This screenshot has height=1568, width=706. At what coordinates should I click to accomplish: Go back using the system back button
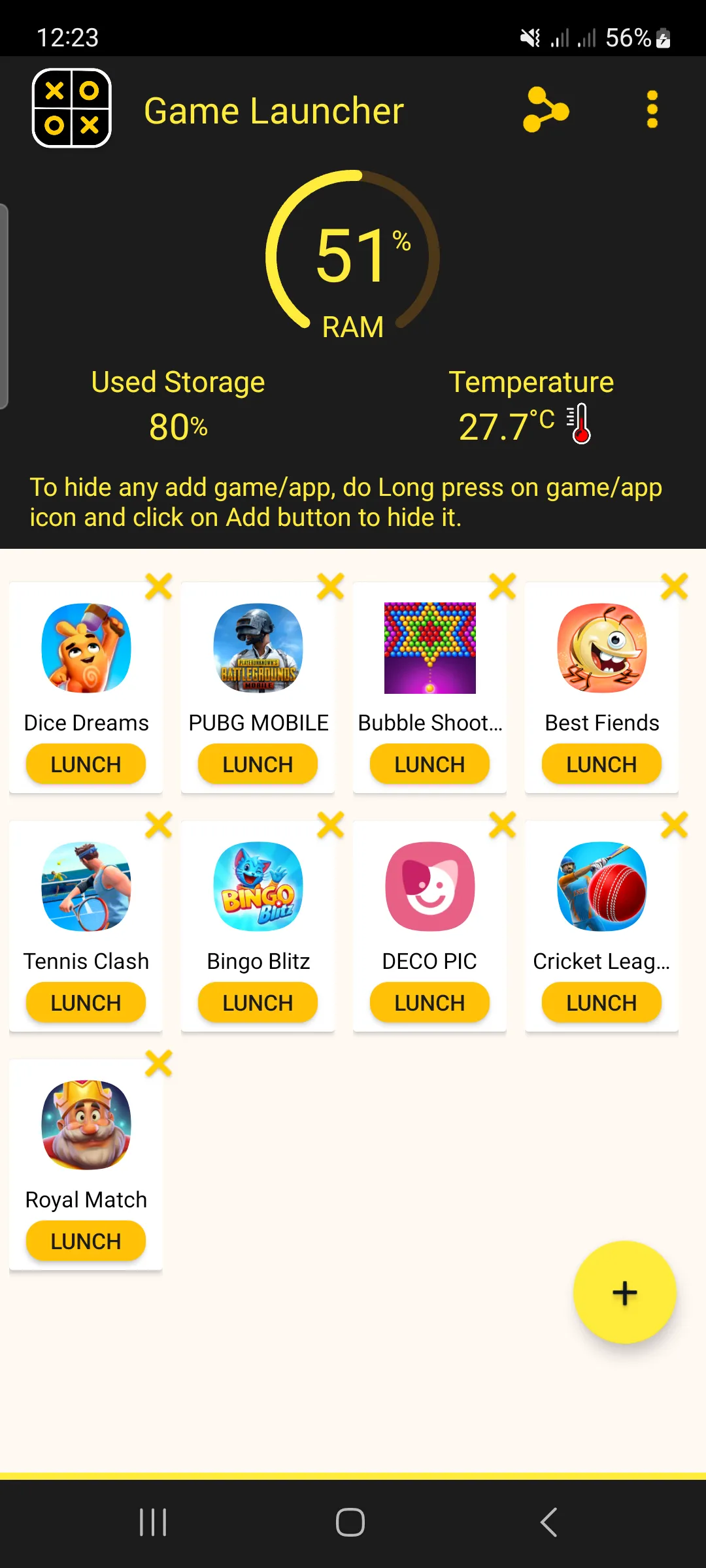click(x=549, y=1522)
